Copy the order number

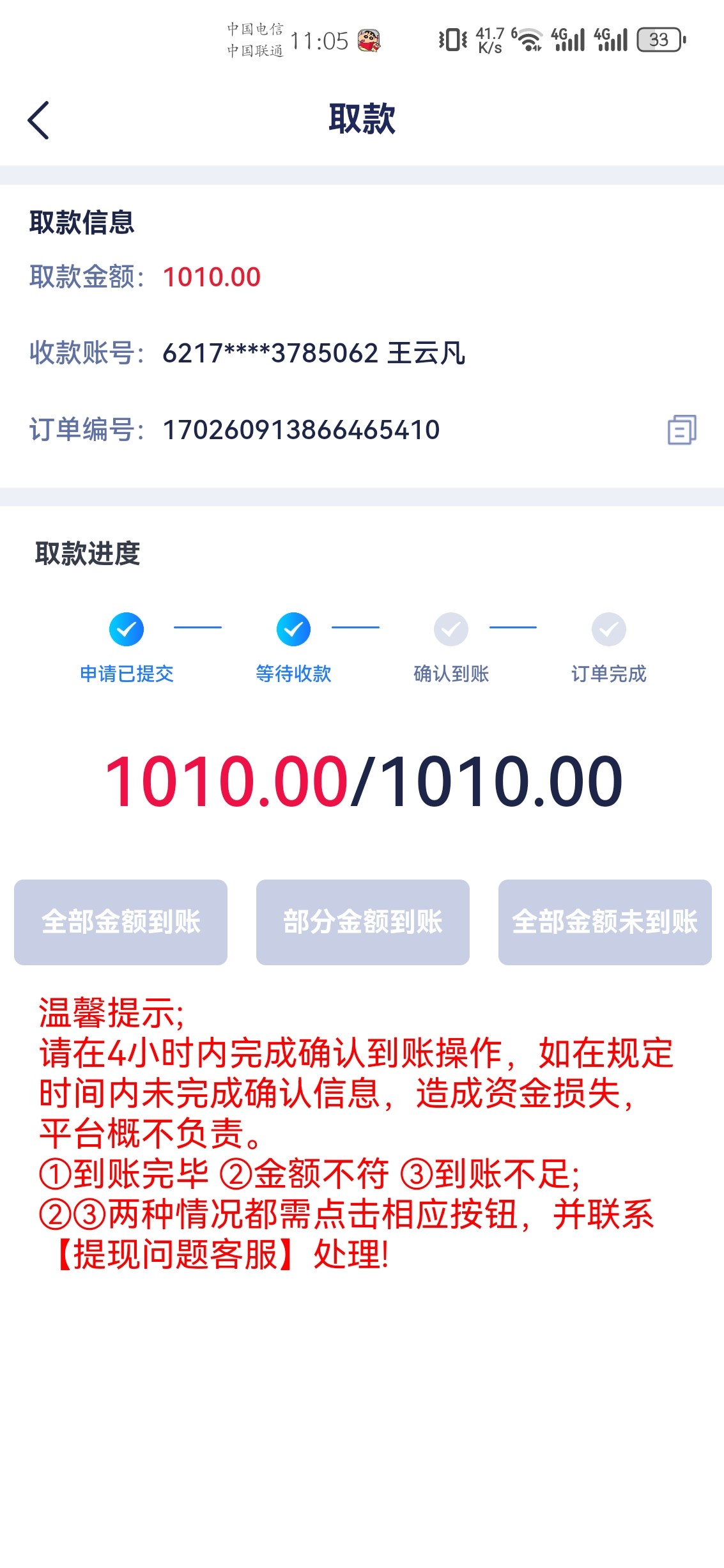[x=681, y=430]
